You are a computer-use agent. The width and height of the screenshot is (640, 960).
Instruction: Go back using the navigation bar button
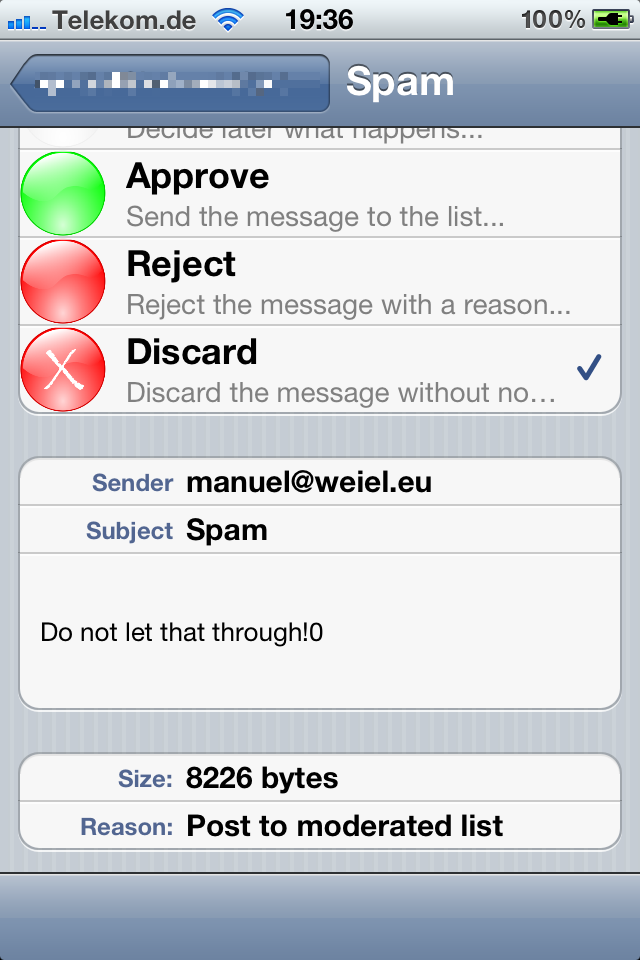pos(170,83)
